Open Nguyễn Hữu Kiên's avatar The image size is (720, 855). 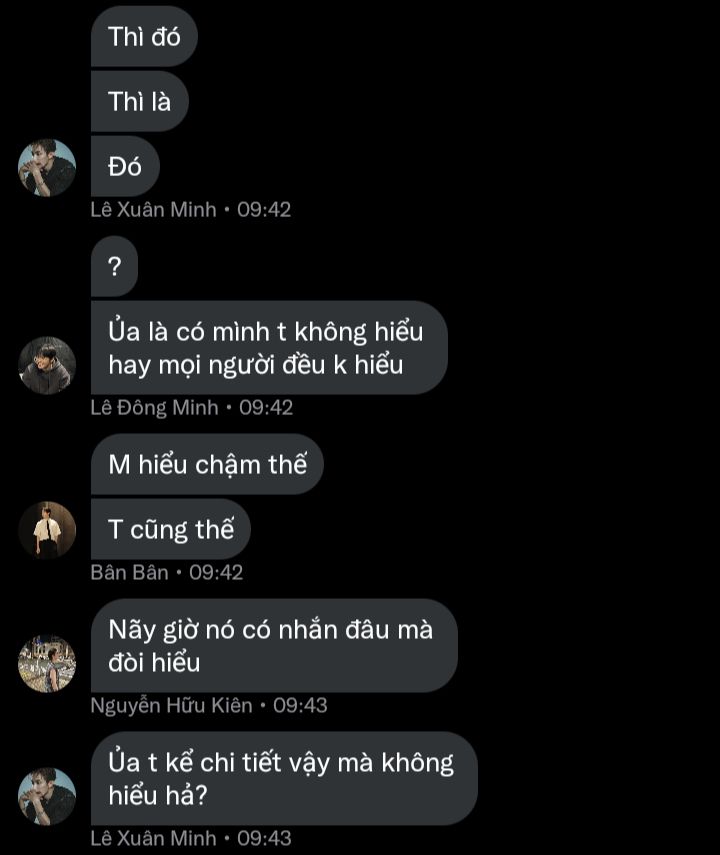47,664
